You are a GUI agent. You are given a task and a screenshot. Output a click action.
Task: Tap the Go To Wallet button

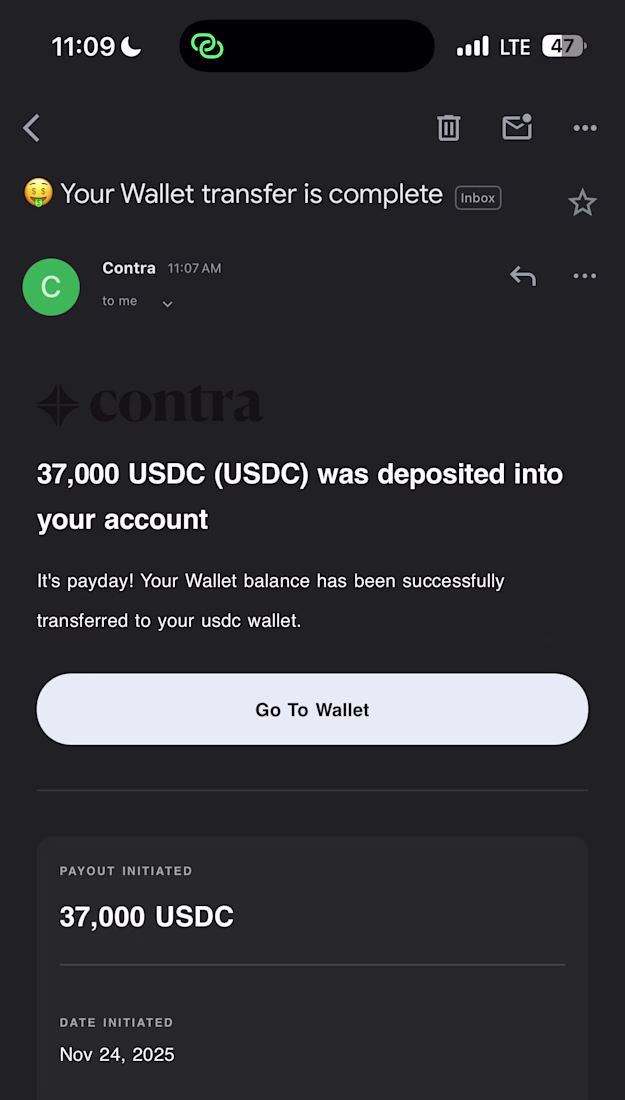coord(312,709)
